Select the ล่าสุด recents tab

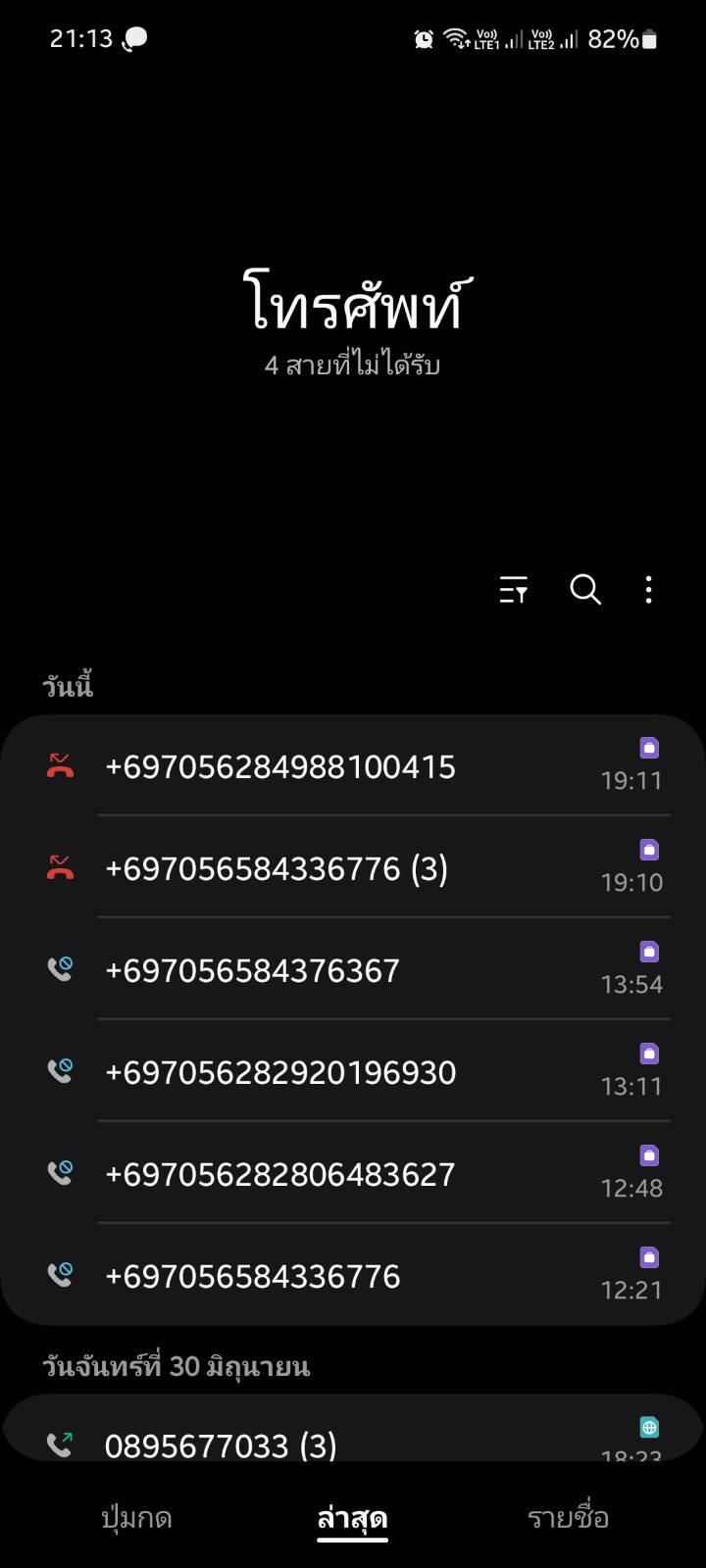(353, 1518)
